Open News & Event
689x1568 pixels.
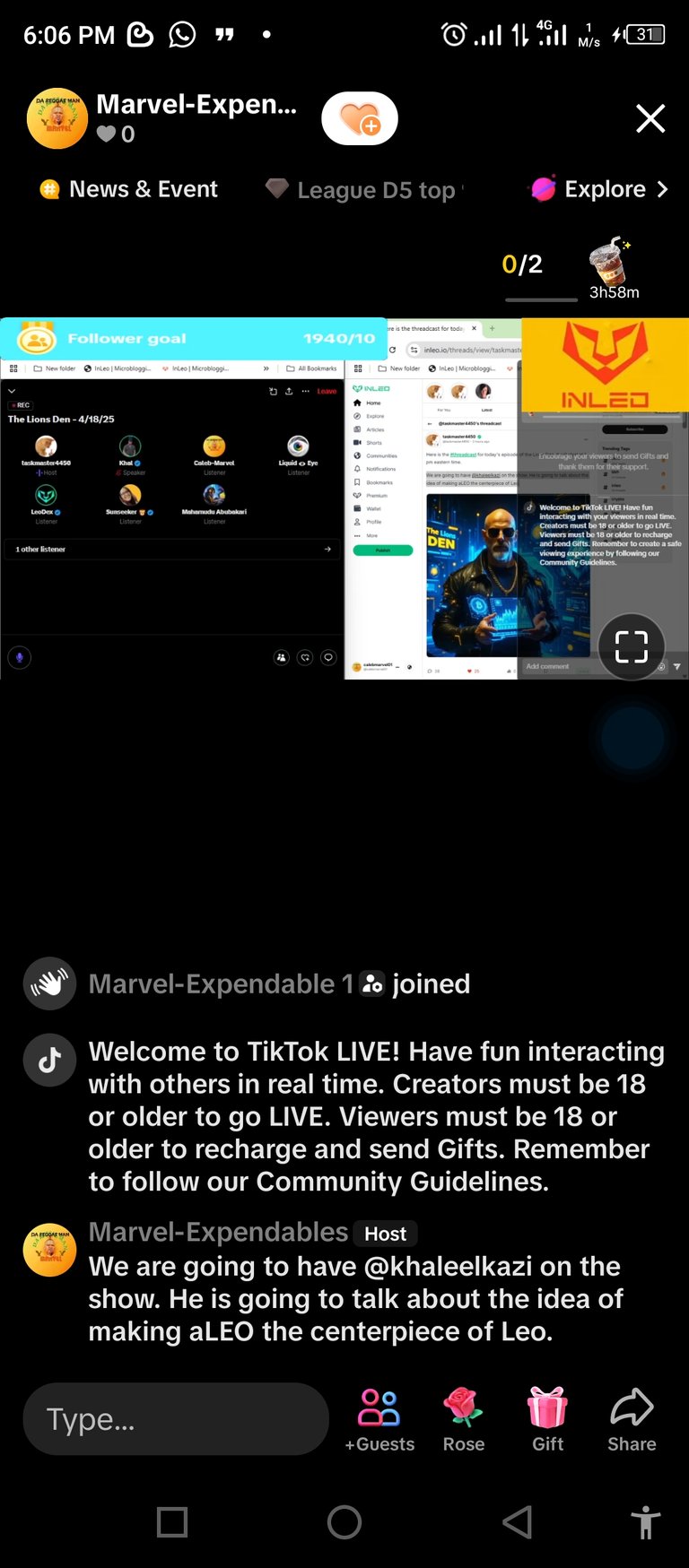coord(129,189)
